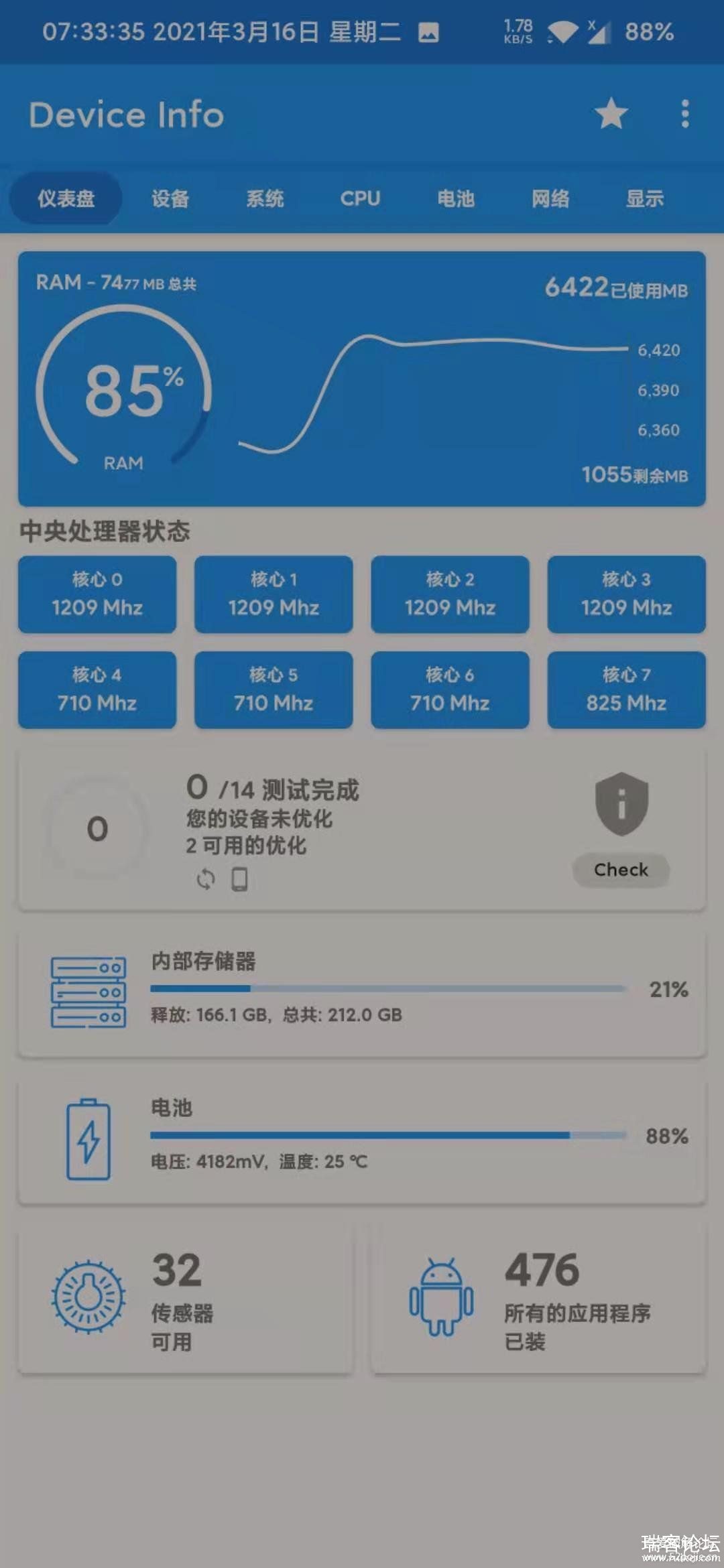
Task: Open the 476 所有的应用程序 card
Action: [x=538, y=1299]
